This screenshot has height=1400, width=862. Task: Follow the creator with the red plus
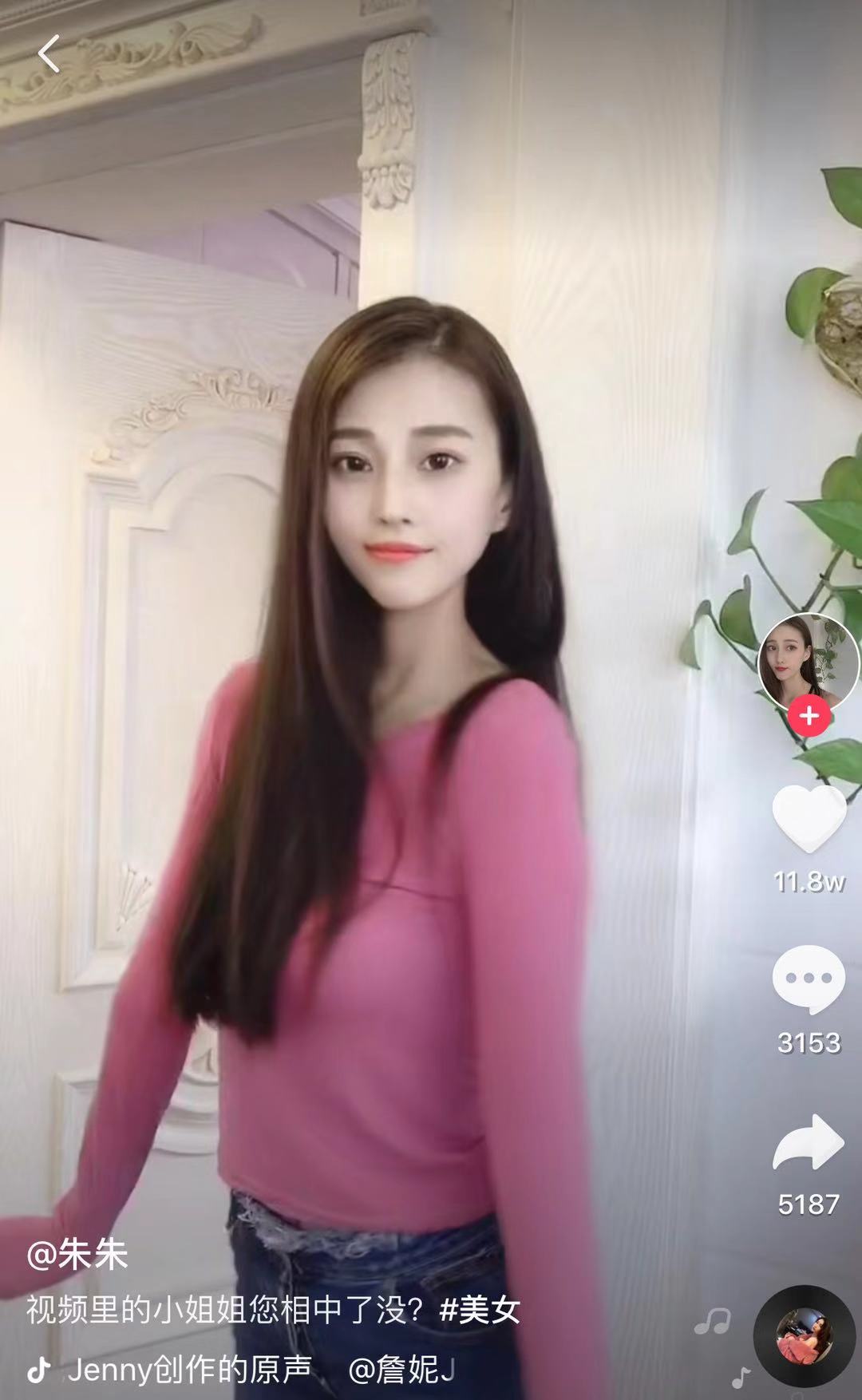809,715
